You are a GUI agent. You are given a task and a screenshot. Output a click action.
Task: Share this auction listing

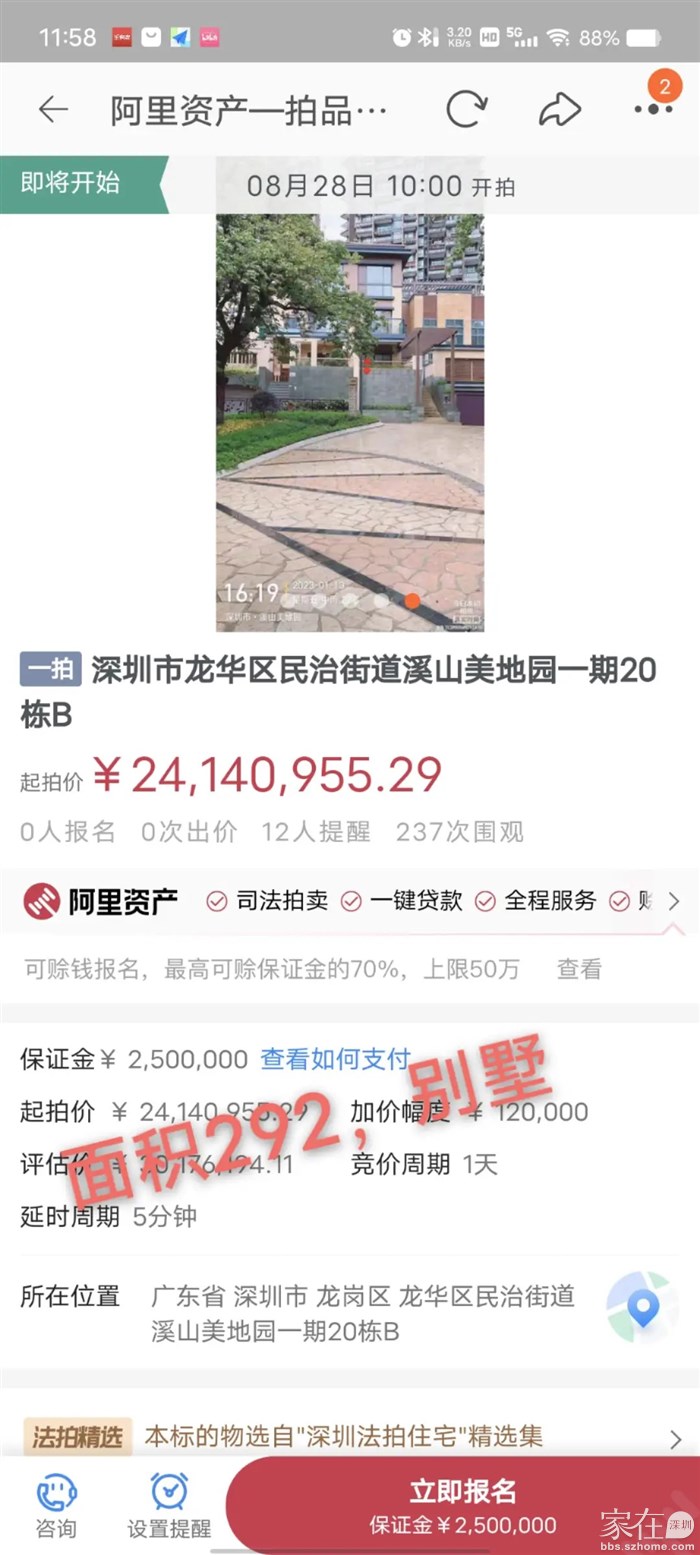click(560, 109)
